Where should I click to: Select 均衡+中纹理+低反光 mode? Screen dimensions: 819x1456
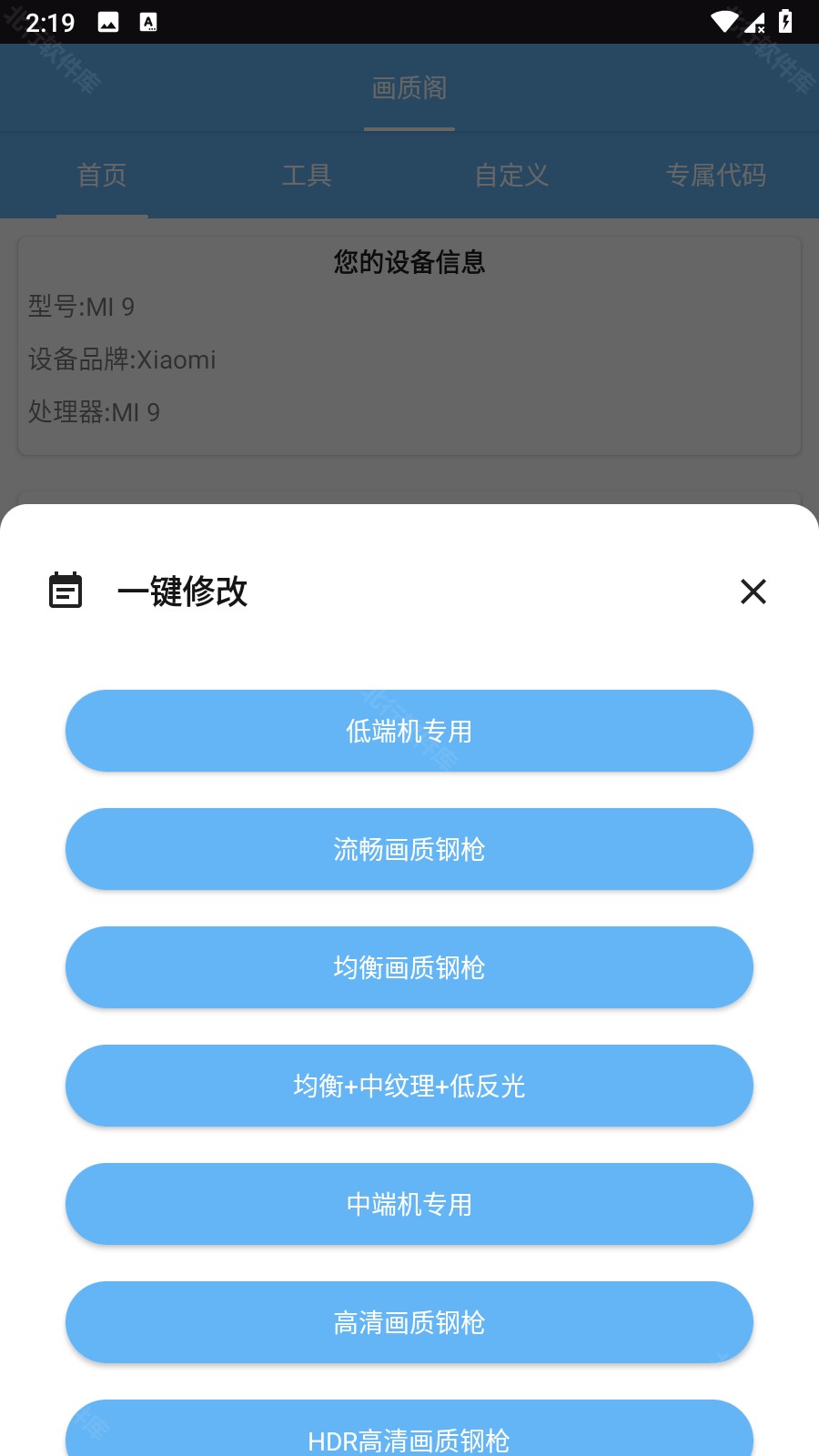tap(409, 1086)
